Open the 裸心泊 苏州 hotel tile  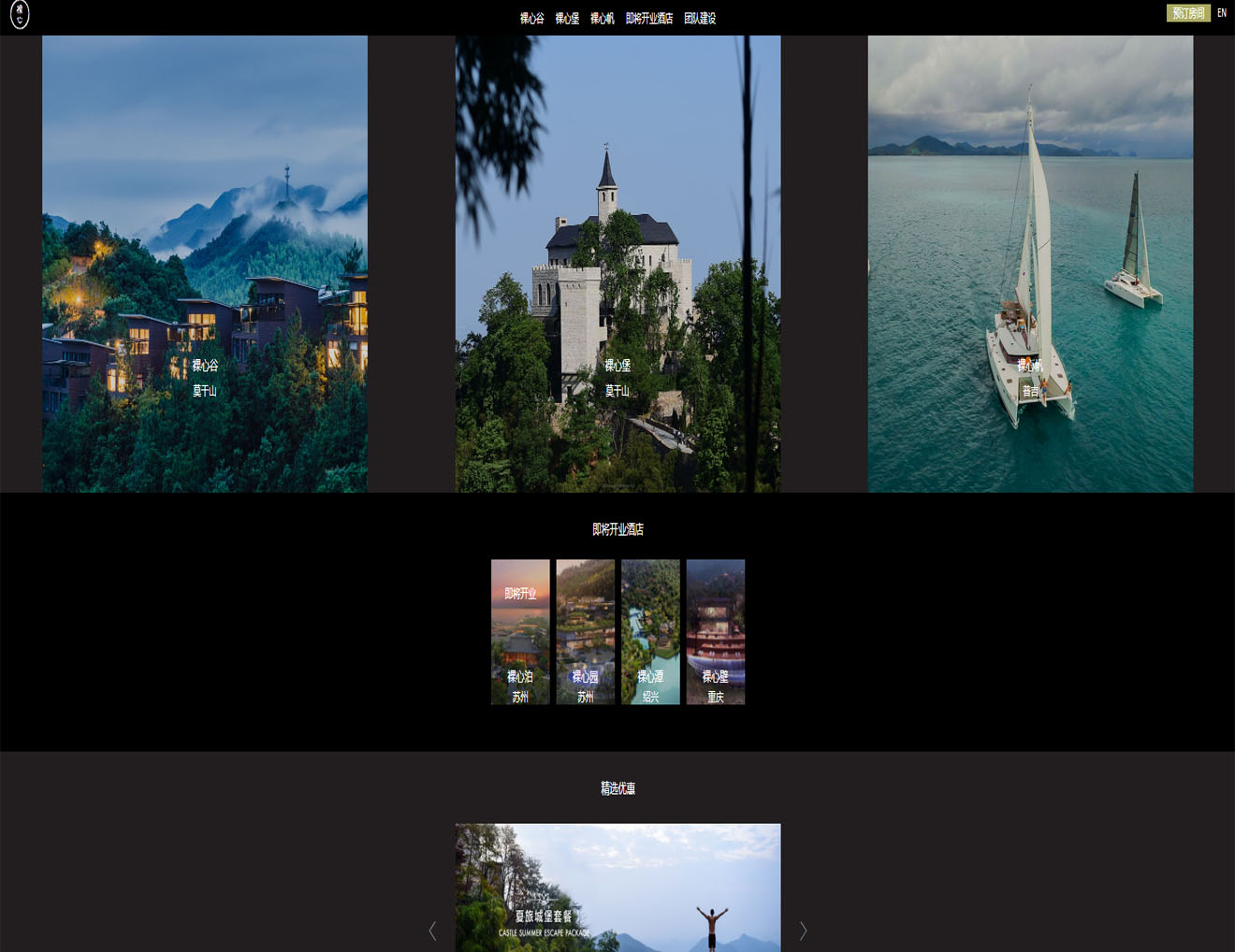520,632
